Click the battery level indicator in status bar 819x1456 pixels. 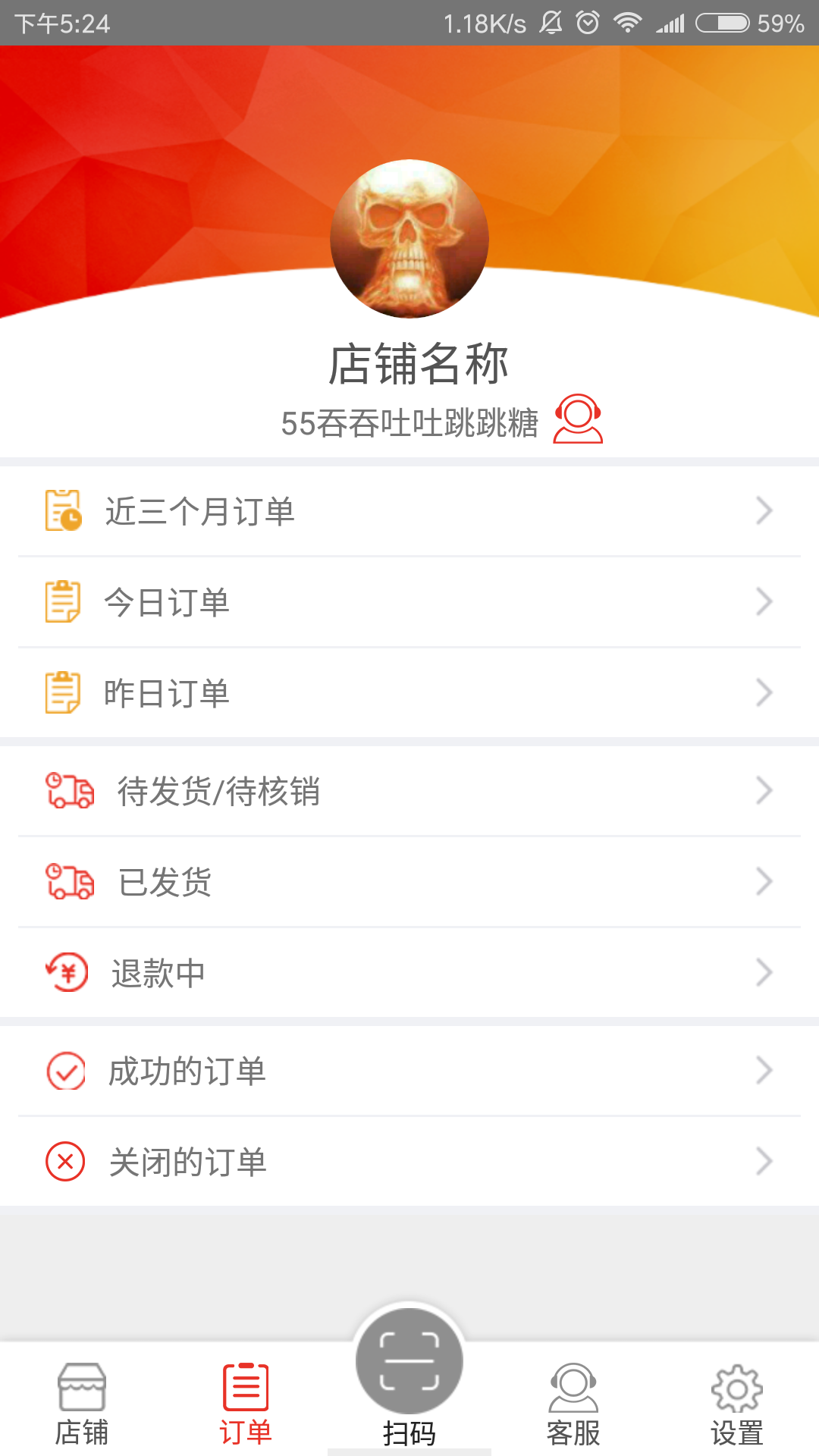(722, 22)
